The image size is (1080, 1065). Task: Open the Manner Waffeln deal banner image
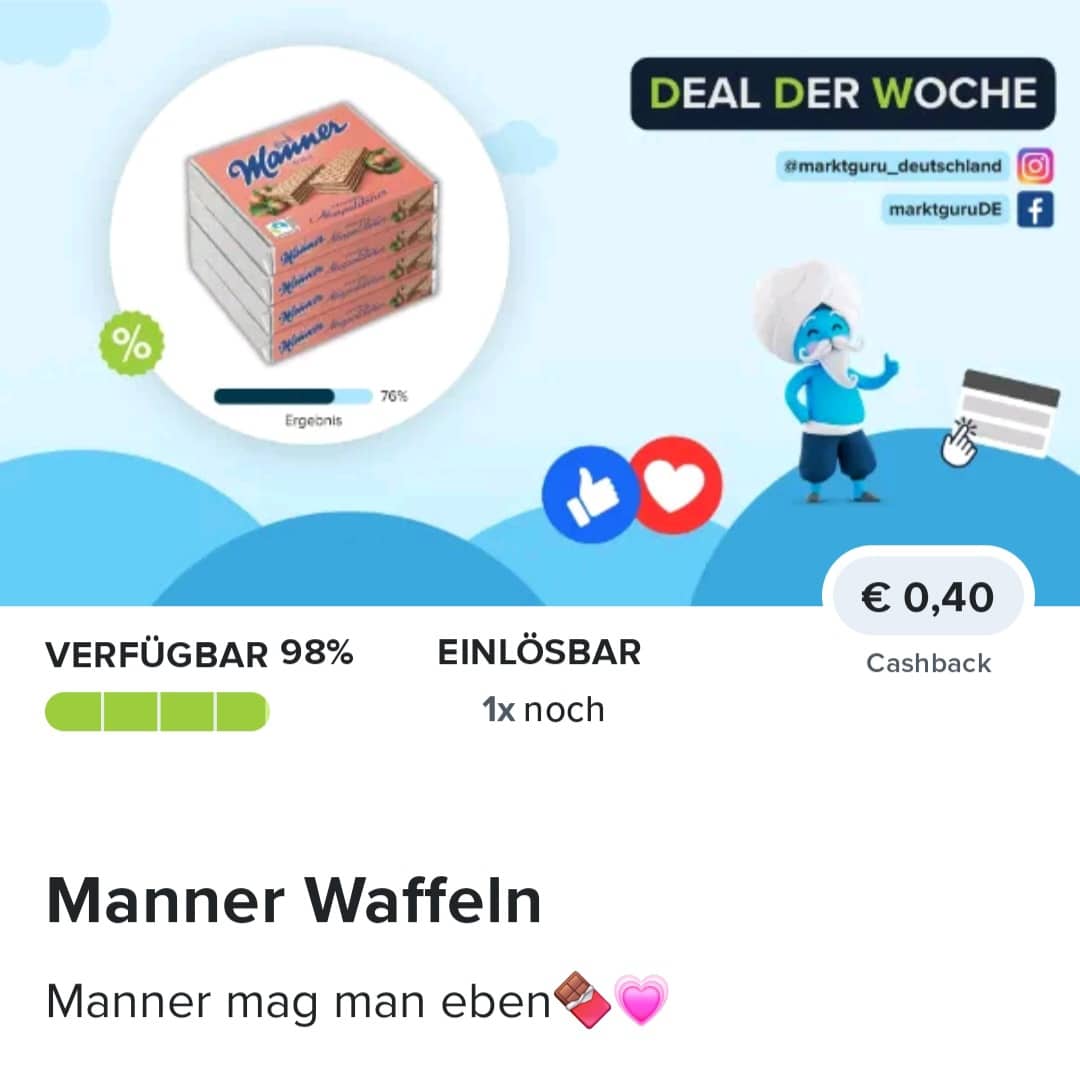tap(540, 300)
